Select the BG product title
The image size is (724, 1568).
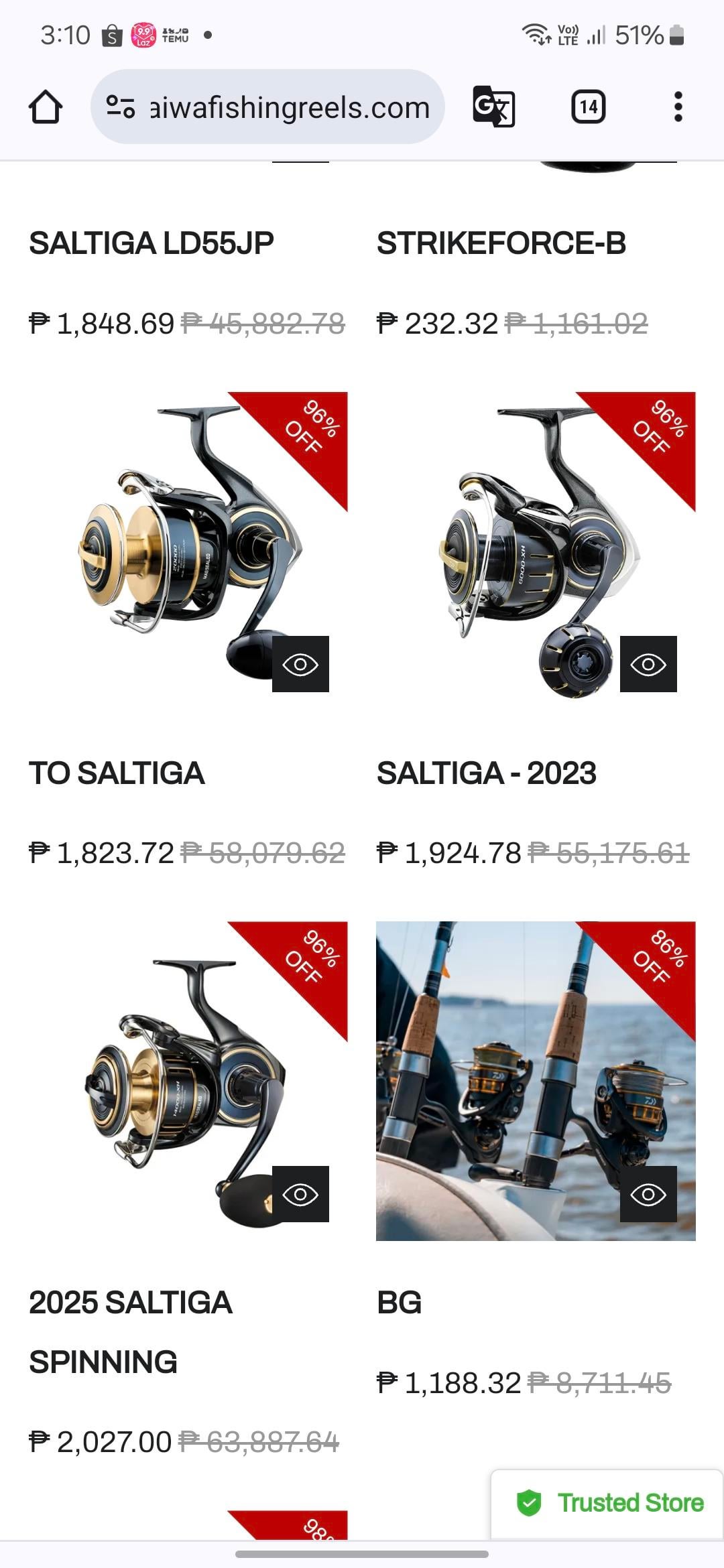pyautogui.click(x=400, y=1303)
